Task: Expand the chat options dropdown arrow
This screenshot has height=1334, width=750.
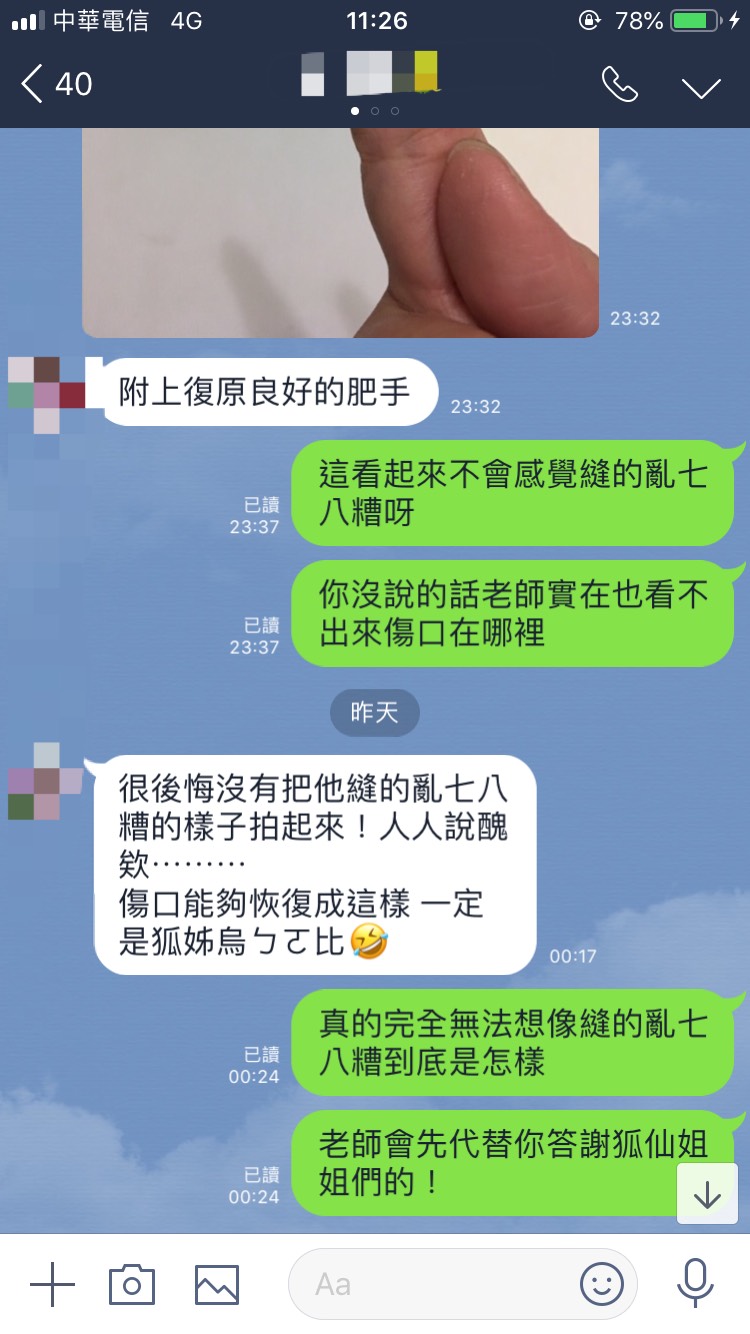Action: click(x=701, y=86)
